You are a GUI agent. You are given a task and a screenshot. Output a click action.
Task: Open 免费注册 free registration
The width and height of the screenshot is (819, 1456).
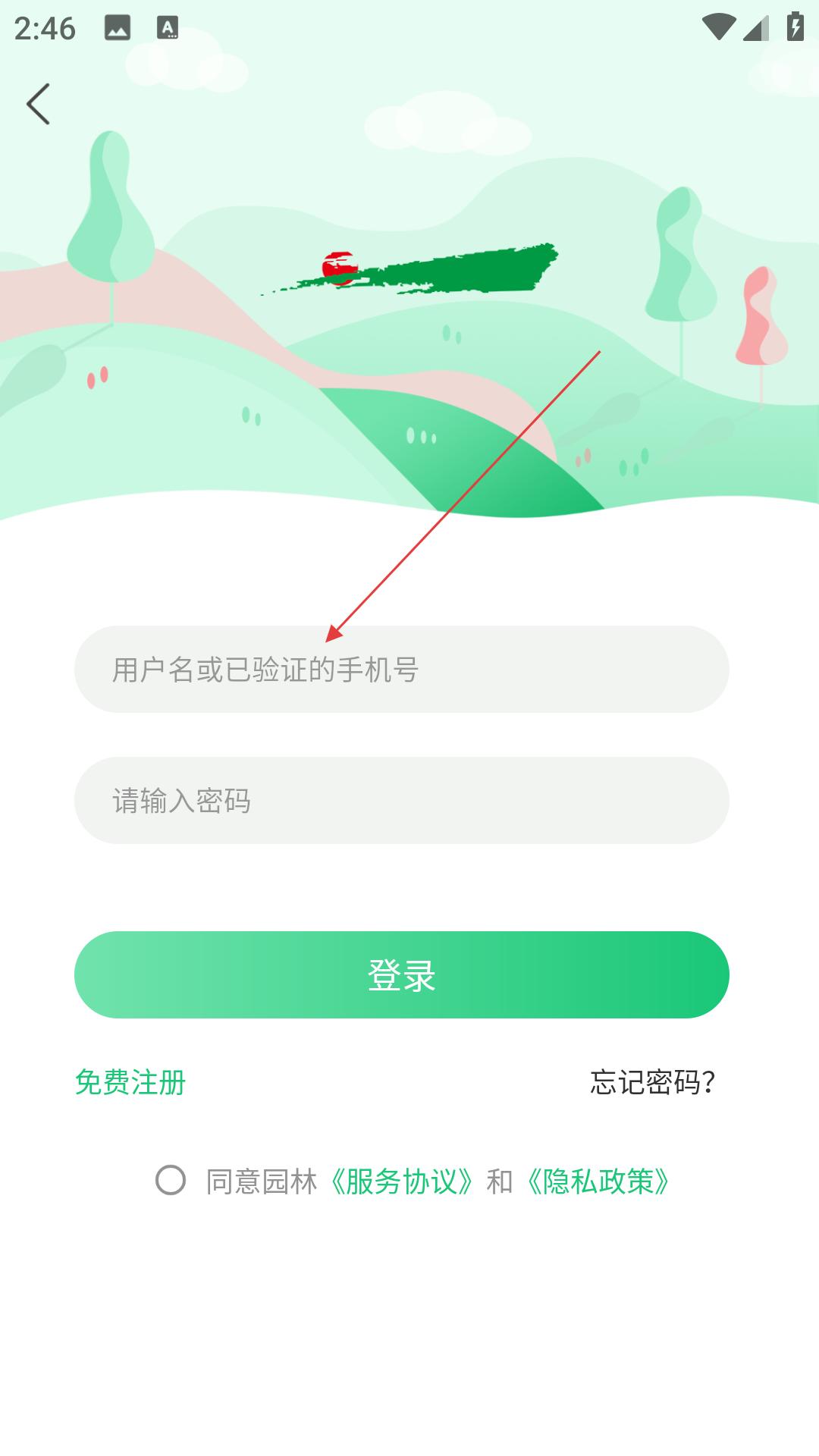[130, 1082]
